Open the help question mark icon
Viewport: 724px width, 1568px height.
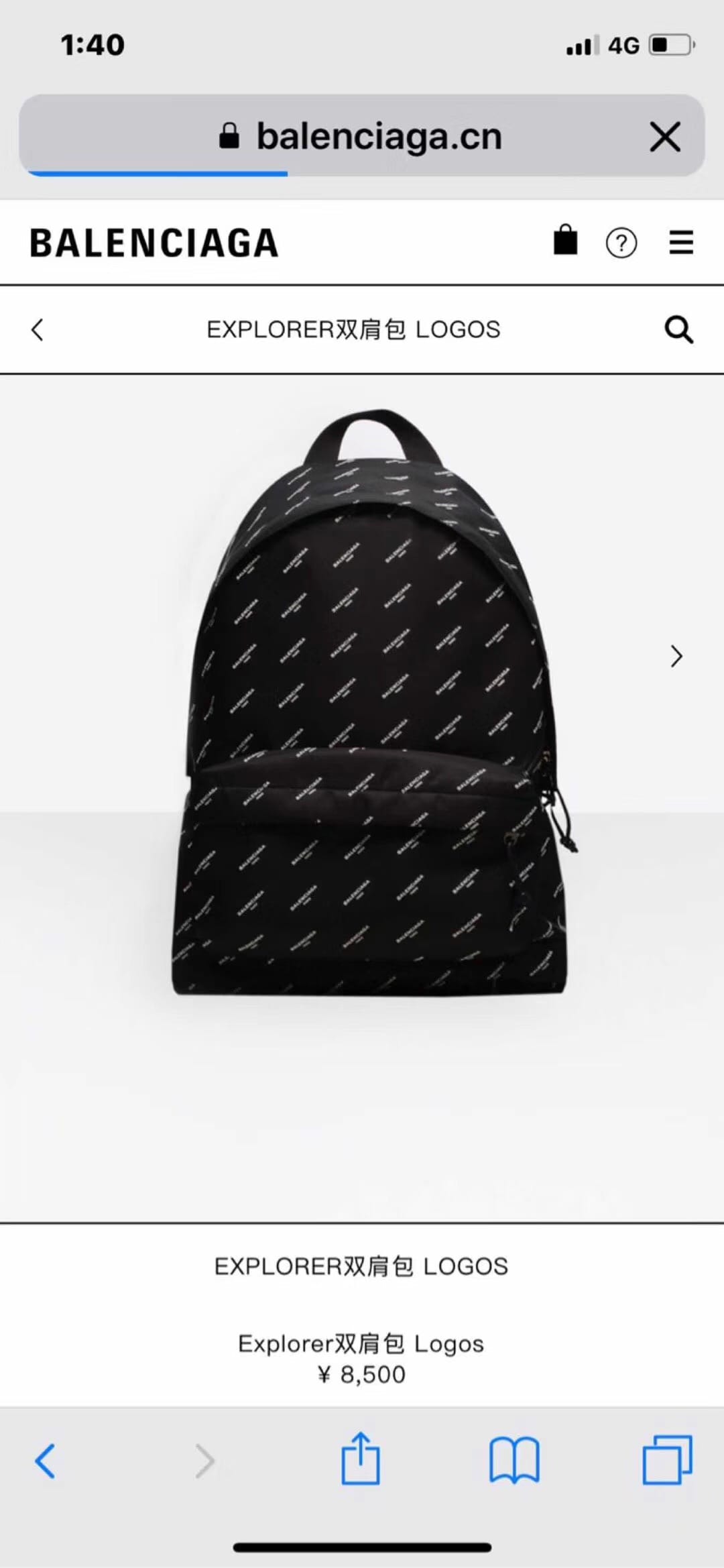point(621,243)
